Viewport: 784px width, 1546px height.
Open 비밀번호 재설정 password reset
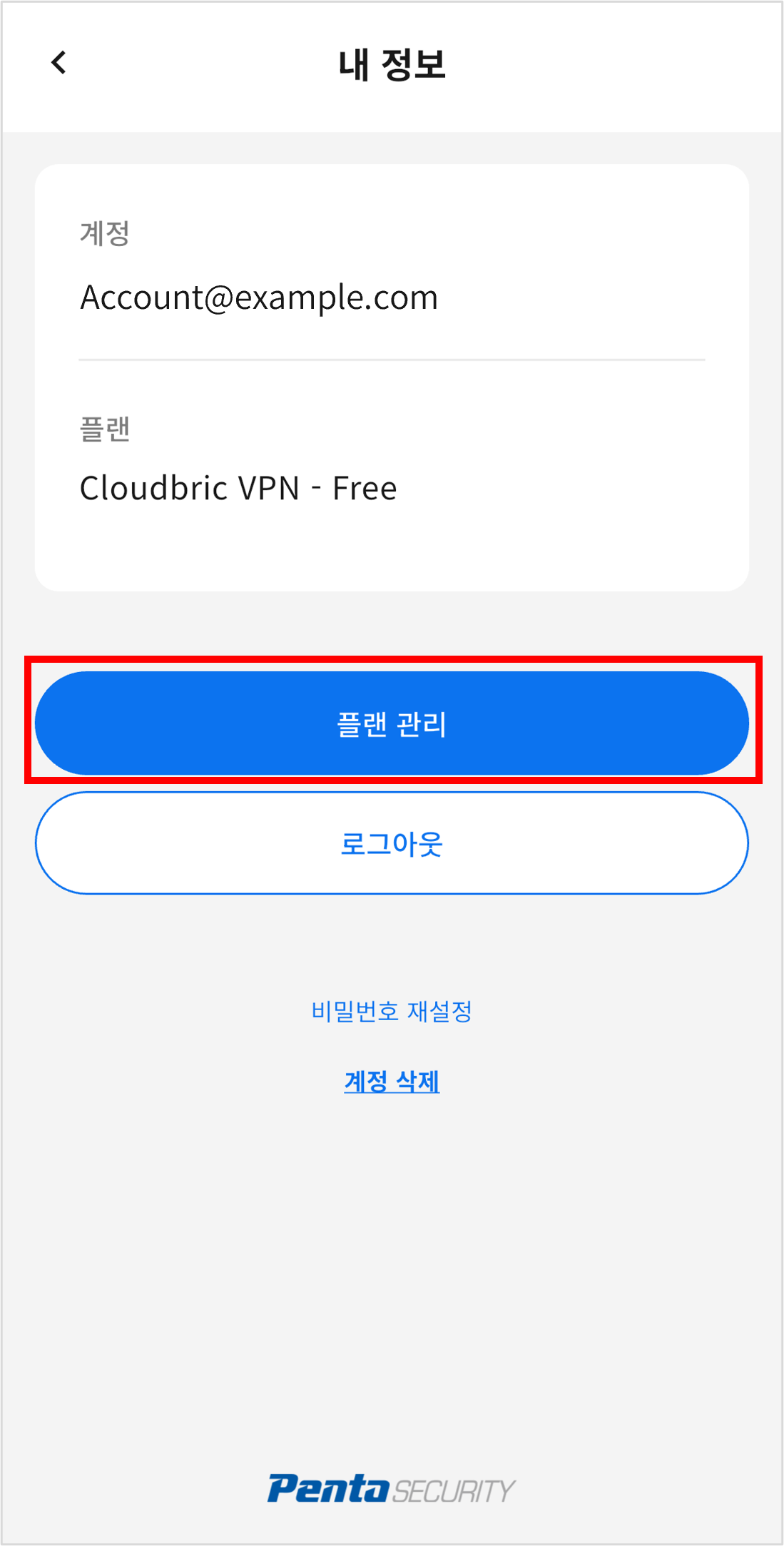click(x=392, y=1011)
